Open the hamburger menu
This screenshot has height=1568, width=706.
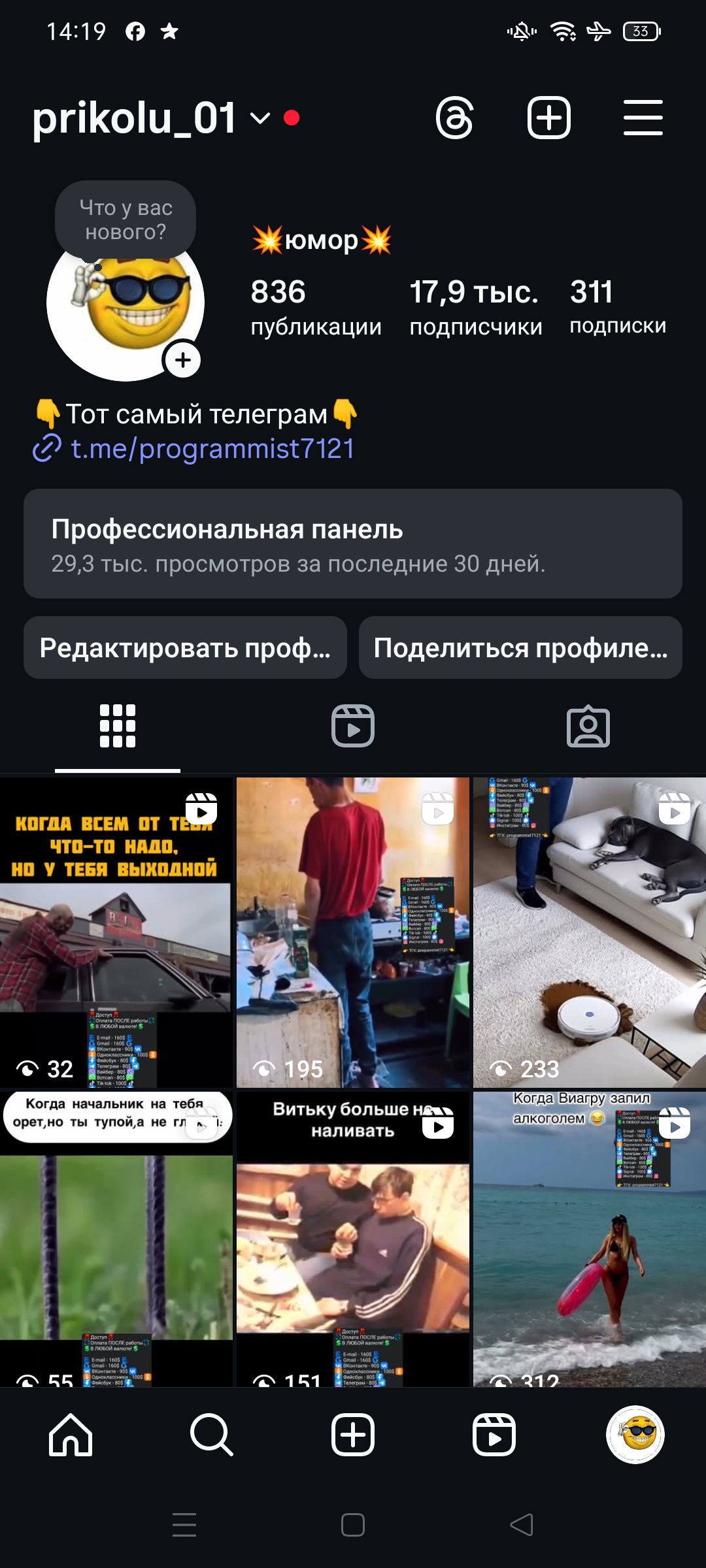click(x=643, y=118)
